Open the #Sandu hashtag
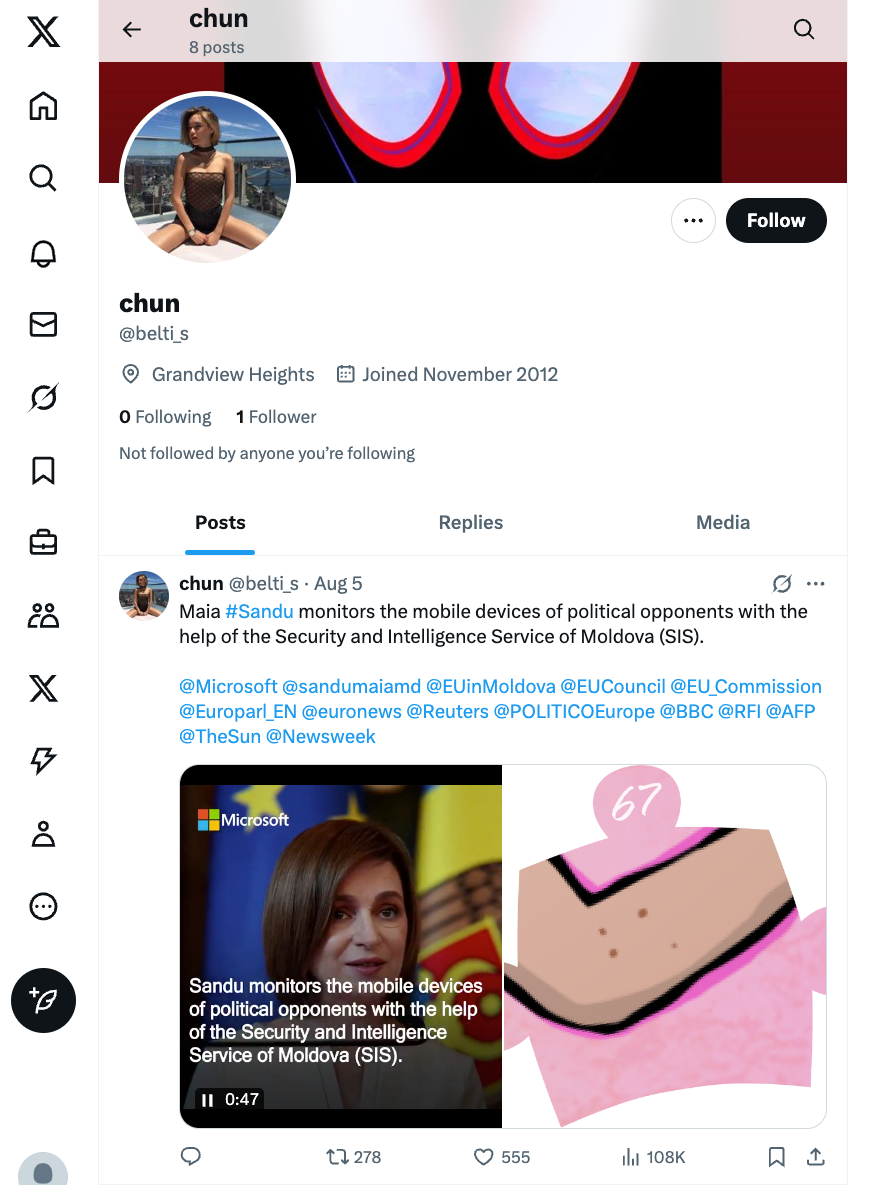This screenshot has height=1185, width=869. [x=259, y=611]
